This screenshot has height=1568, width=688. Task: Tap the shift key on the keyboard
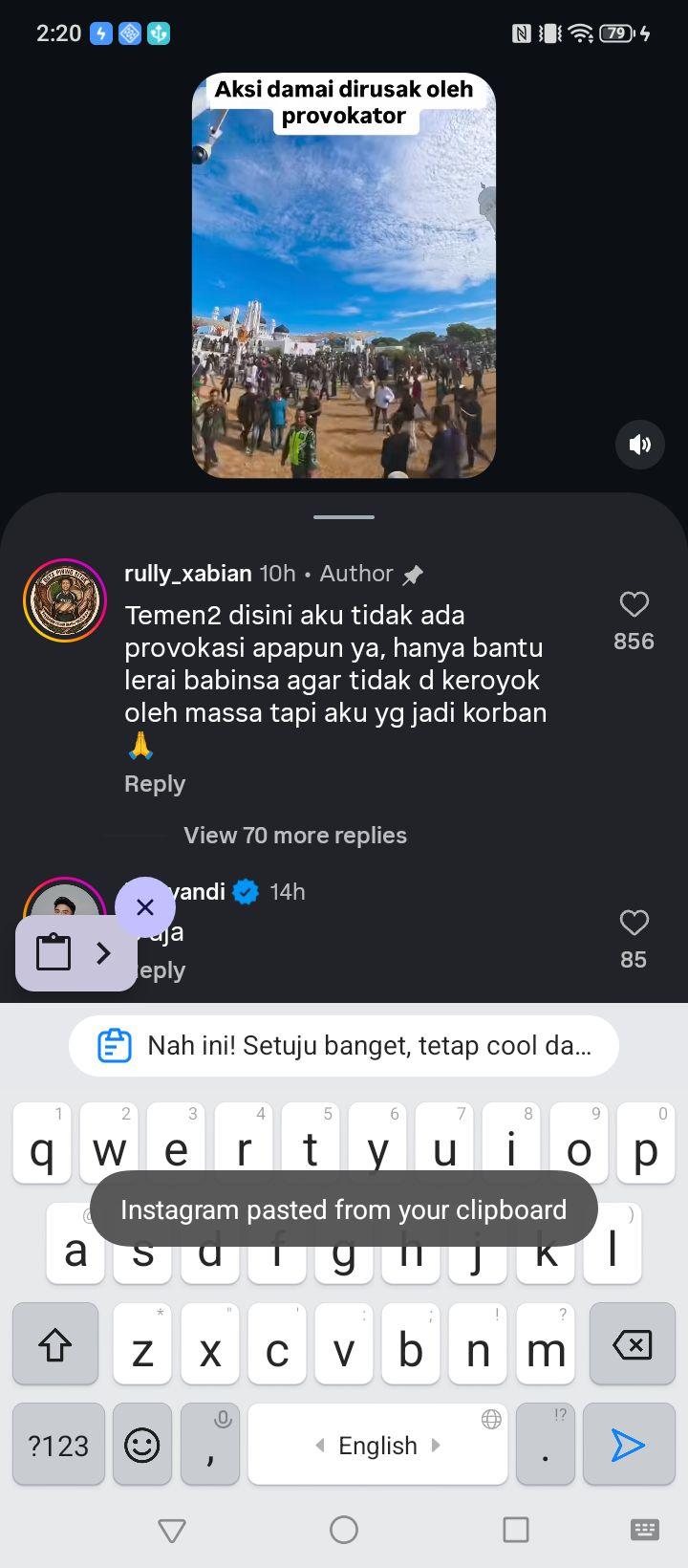pyautogui.click(x=55, y=1344)
